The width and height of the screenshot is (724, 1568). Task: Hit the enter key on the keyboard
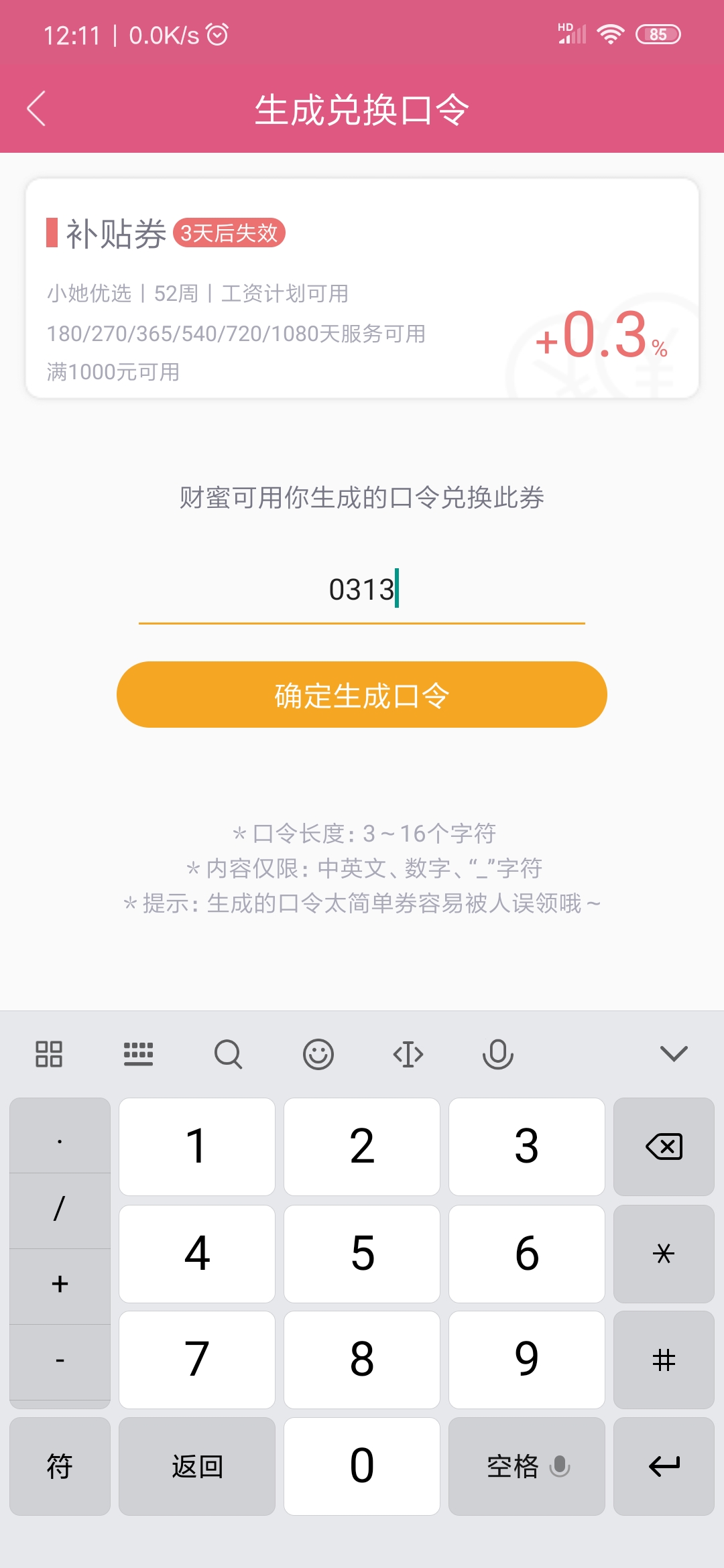tap(664, 1466)
